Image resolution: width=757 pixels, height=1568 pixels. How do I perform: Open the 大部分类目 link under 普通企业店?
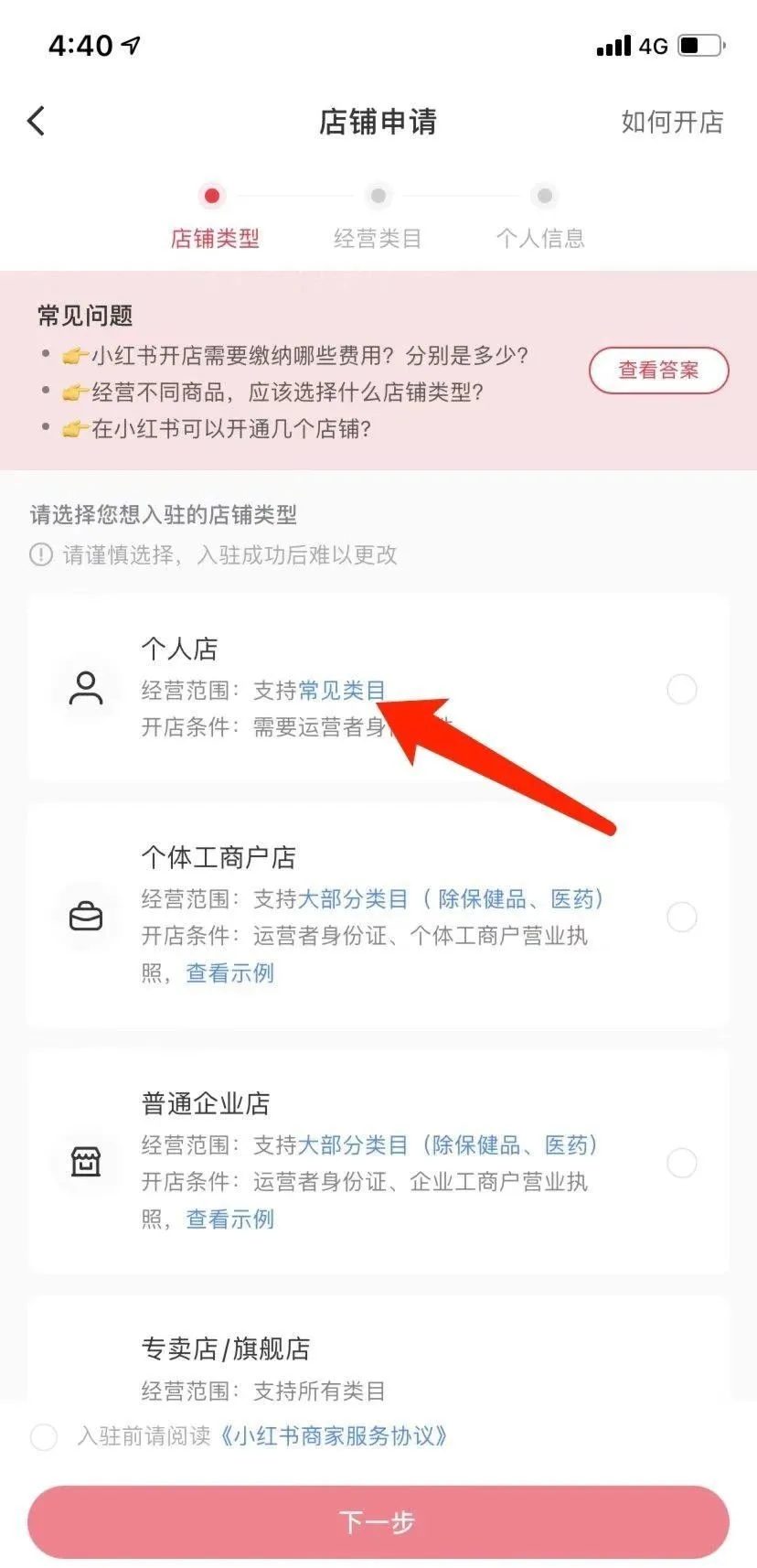(x=353, y=1145)
